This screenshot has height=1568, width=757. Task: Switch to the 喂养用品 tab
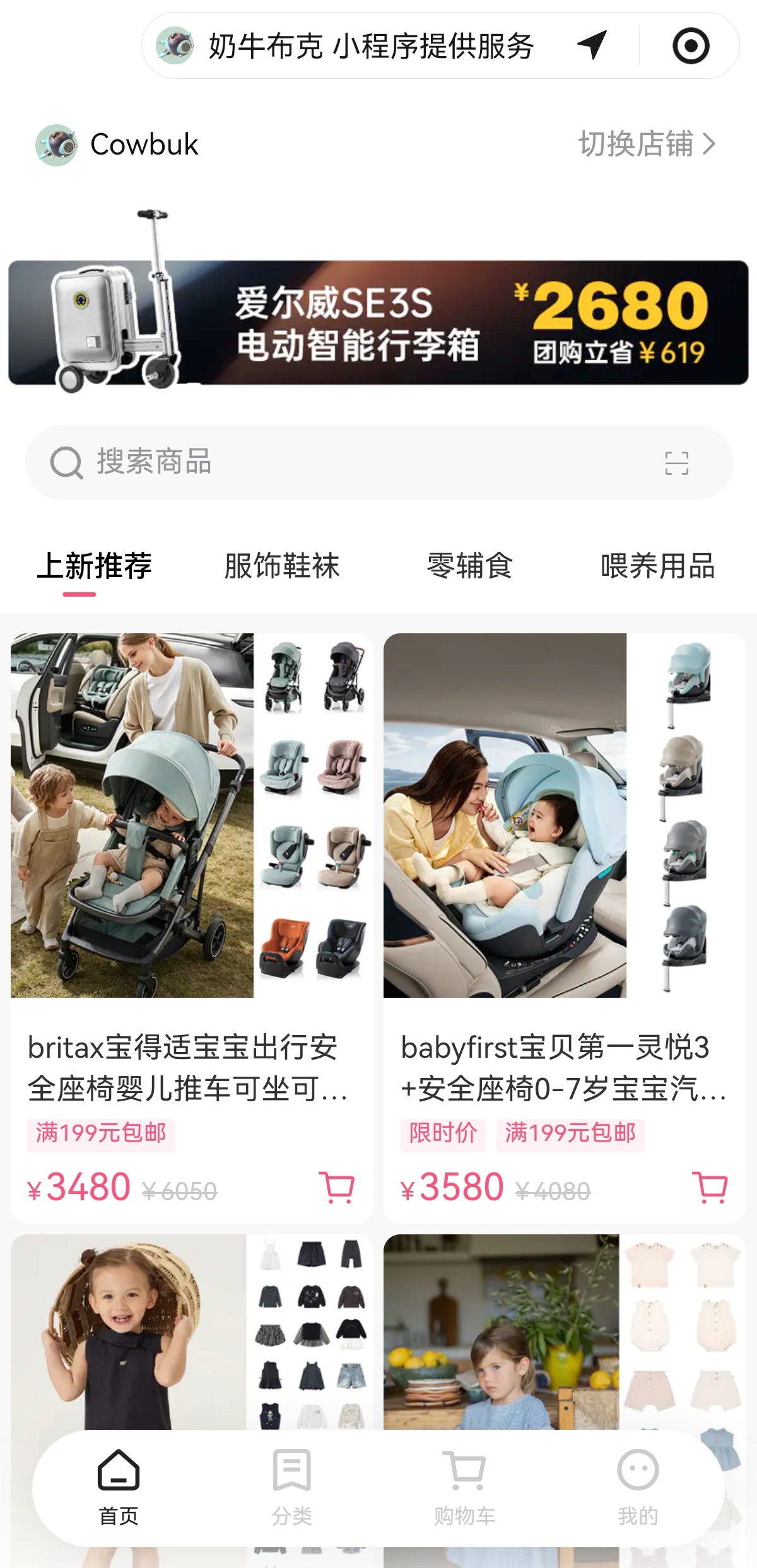pyautogui.click(x=657, y=566)
